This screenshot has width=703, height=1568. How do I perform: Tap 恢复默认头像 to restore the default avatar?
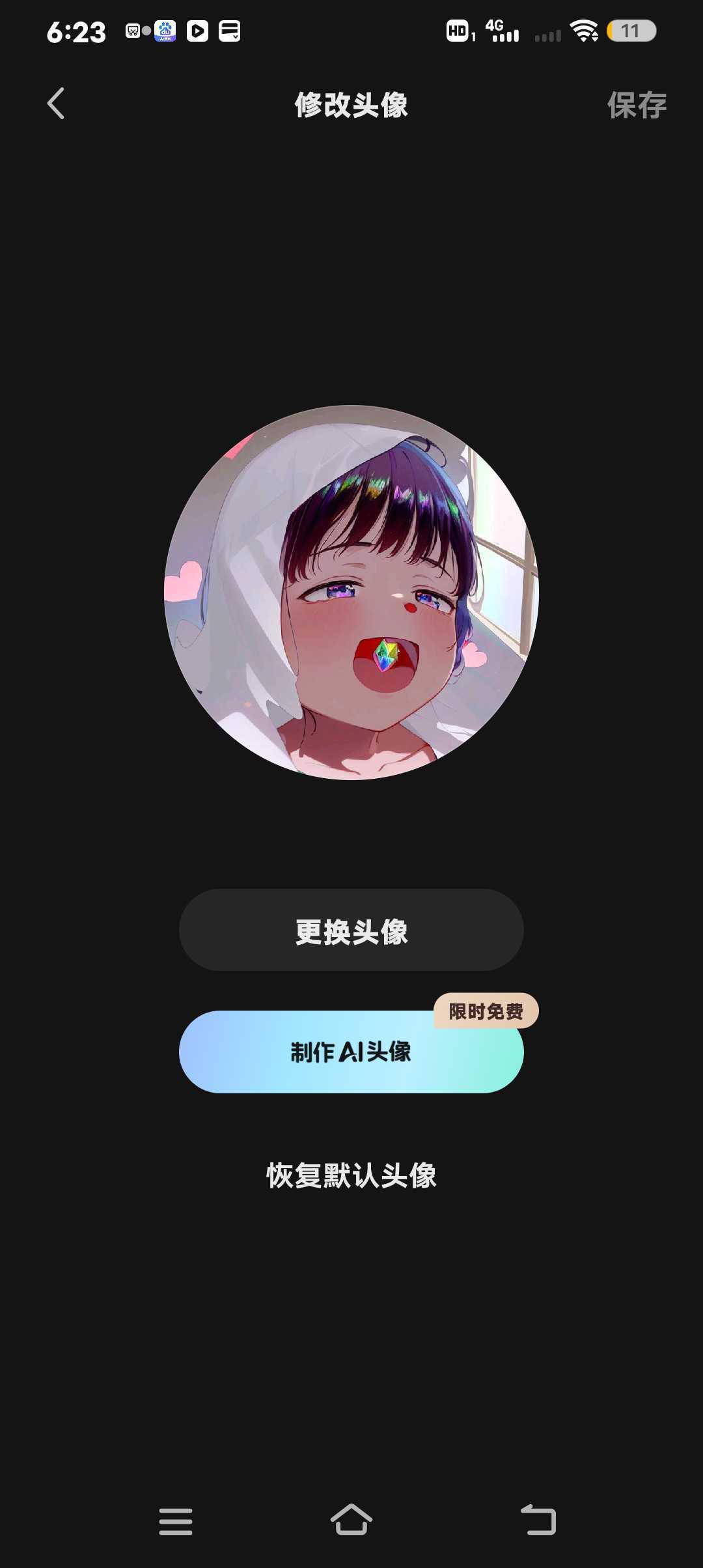click(351, 1175)
